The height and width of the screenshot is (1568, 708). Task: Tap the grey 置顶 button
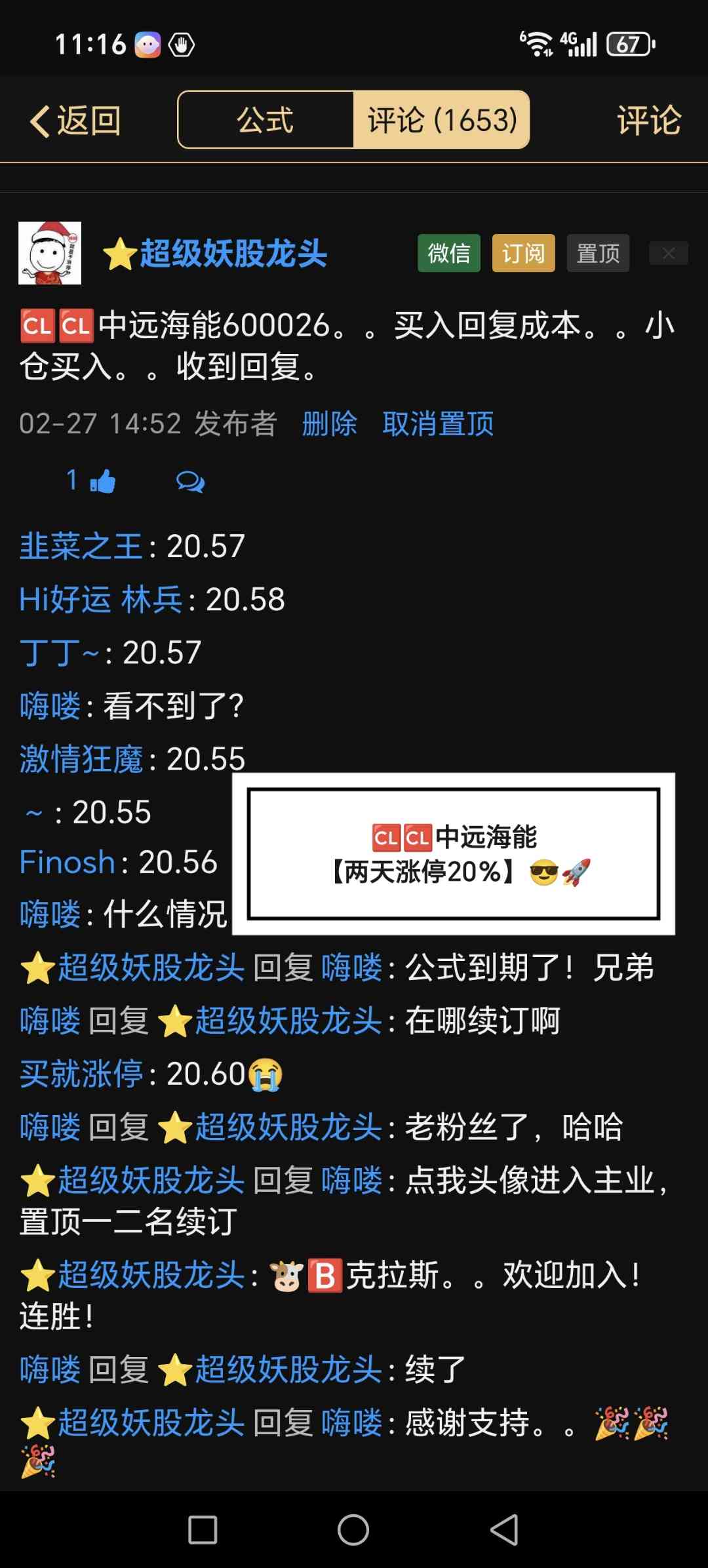[598, 253]
